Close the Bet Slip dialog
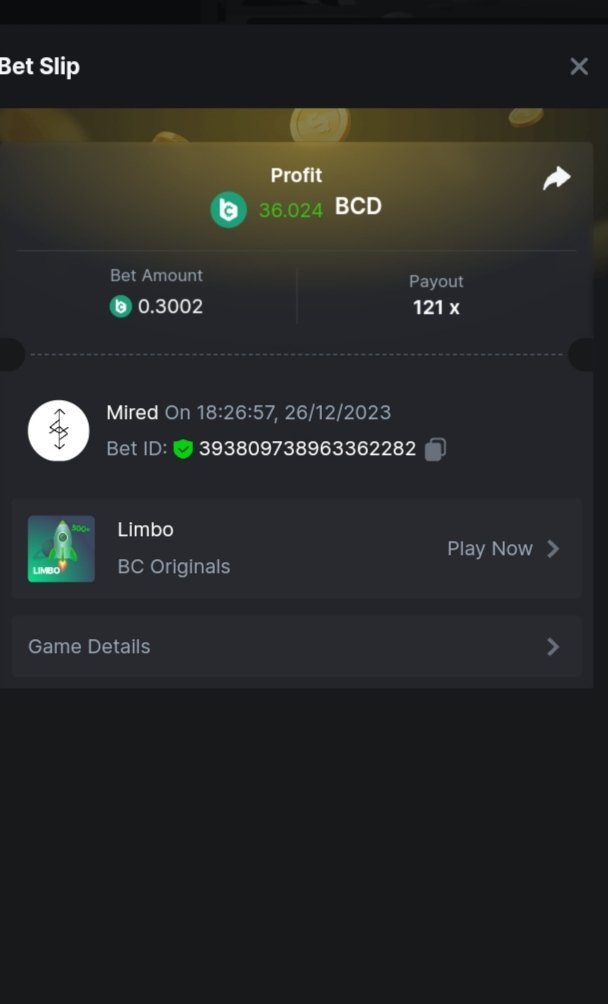 point(579,67)
